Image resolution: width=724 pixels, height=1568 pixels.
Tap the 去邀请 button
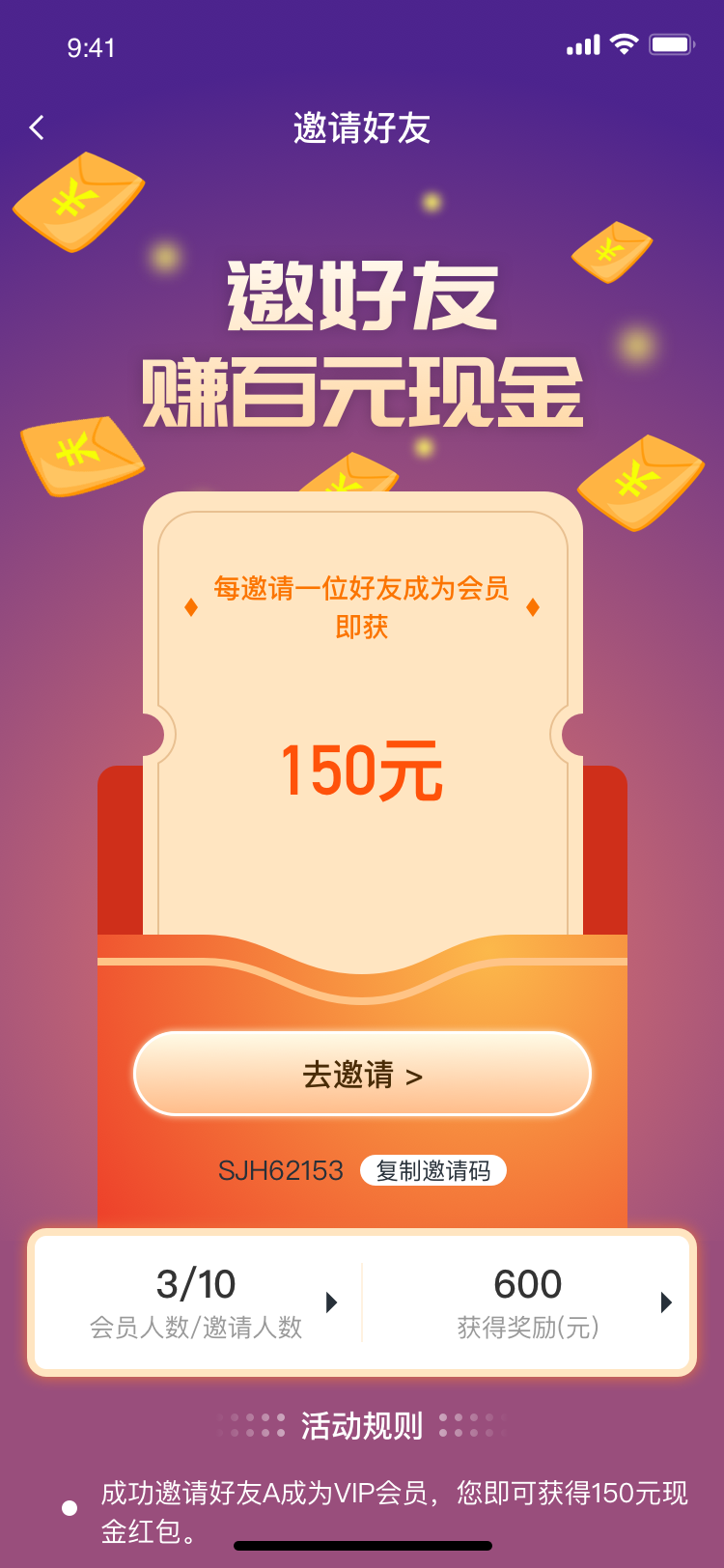tap(362, 1074)
